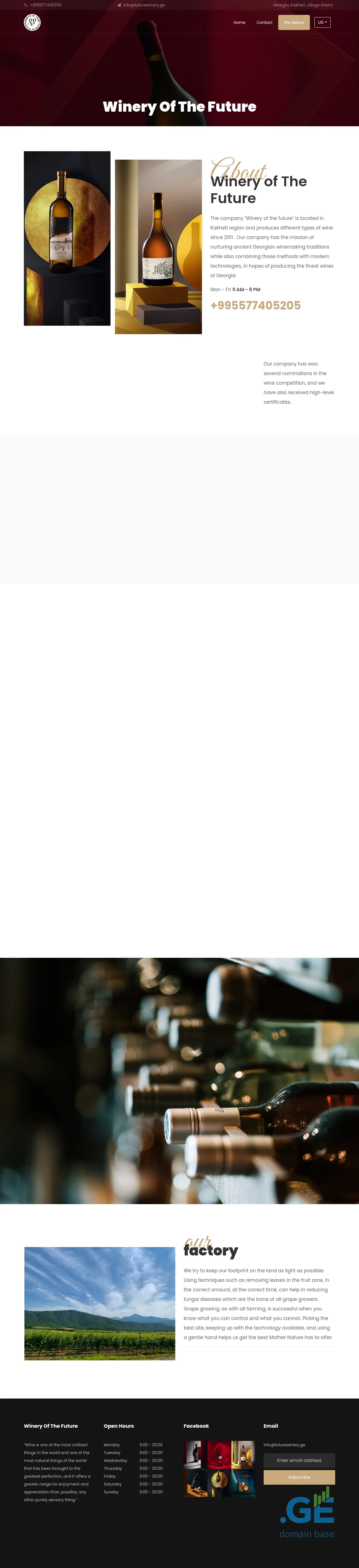Screen dimensions: 359x1568
Task: Subscribe to the newsletter
Action: click(x=299, y=1477)
